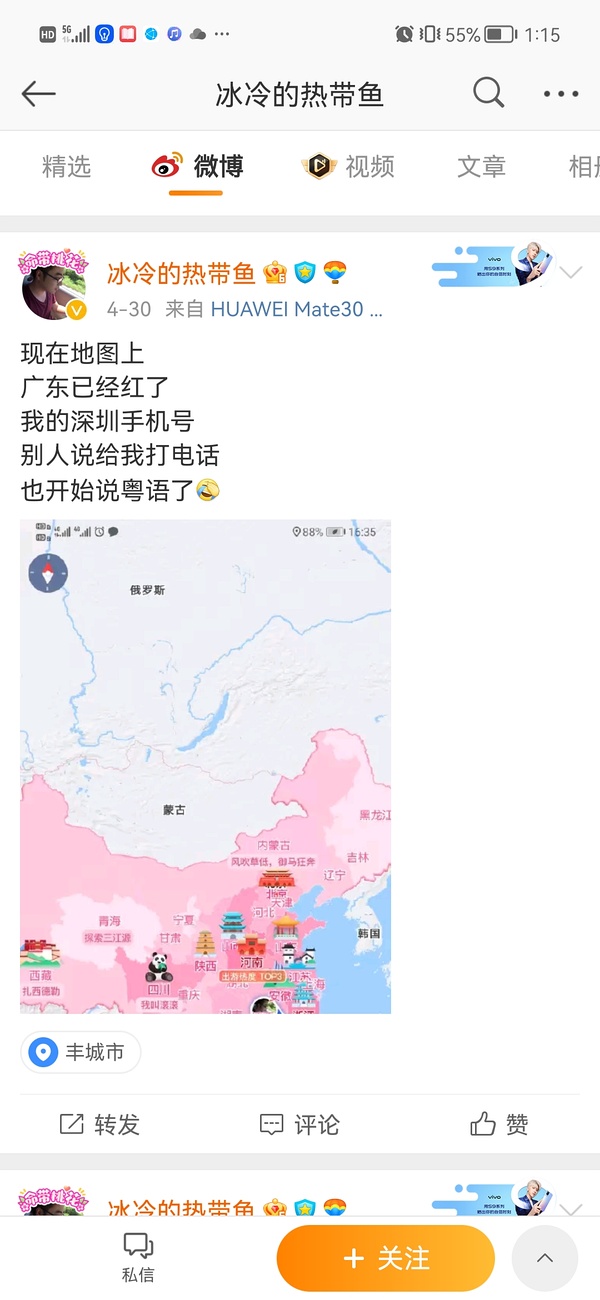
Task: Send a private message via 私信
Action: [x=138, y=1257]
